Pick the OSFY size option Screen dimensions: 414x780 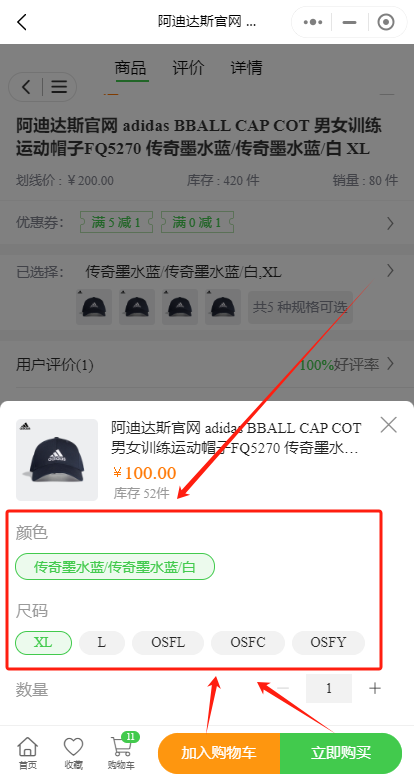click(x=328, y=642)
